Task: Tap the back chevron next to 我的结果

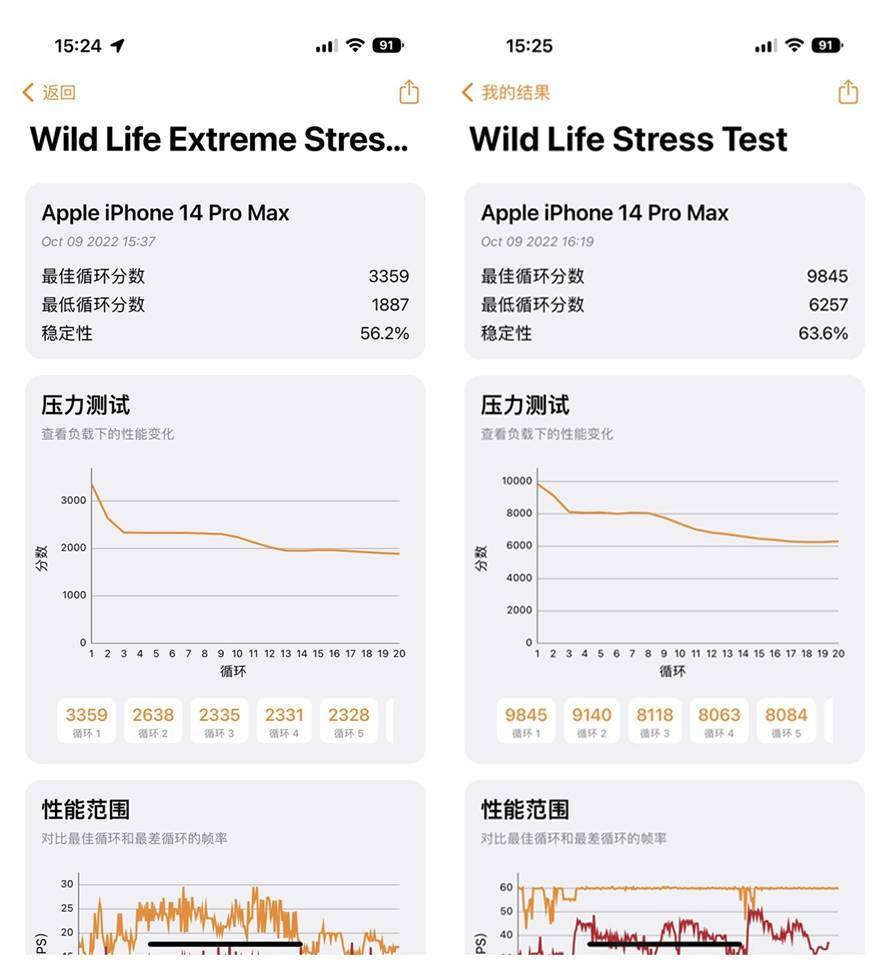Action: point(466,92)
